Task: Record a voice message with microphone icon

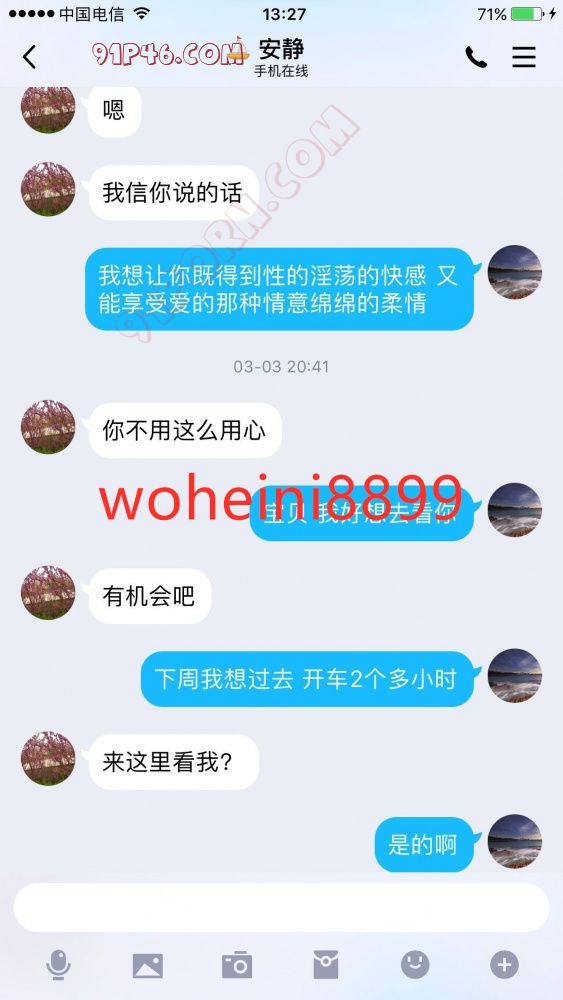Action: (58, 965)
